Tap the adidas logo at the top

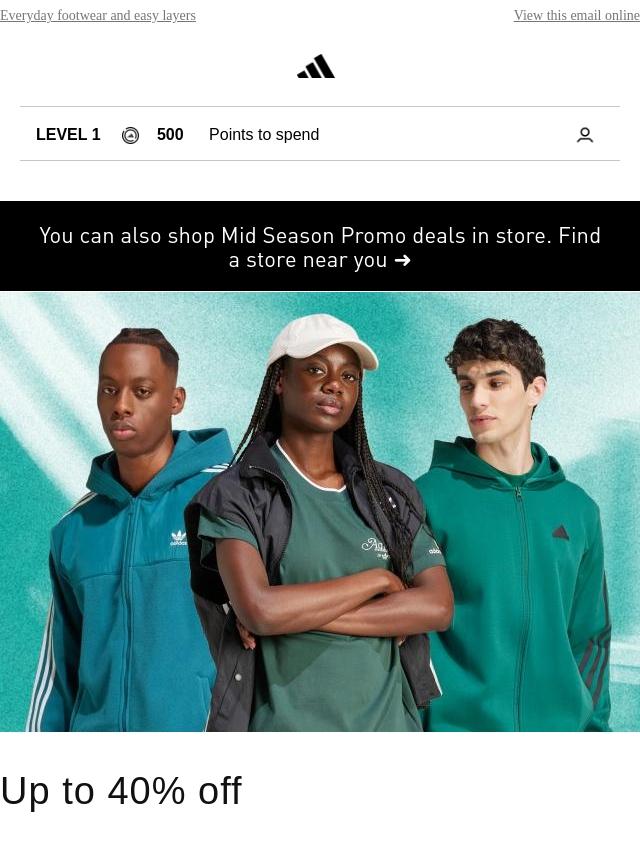click(x=316, y=66)
